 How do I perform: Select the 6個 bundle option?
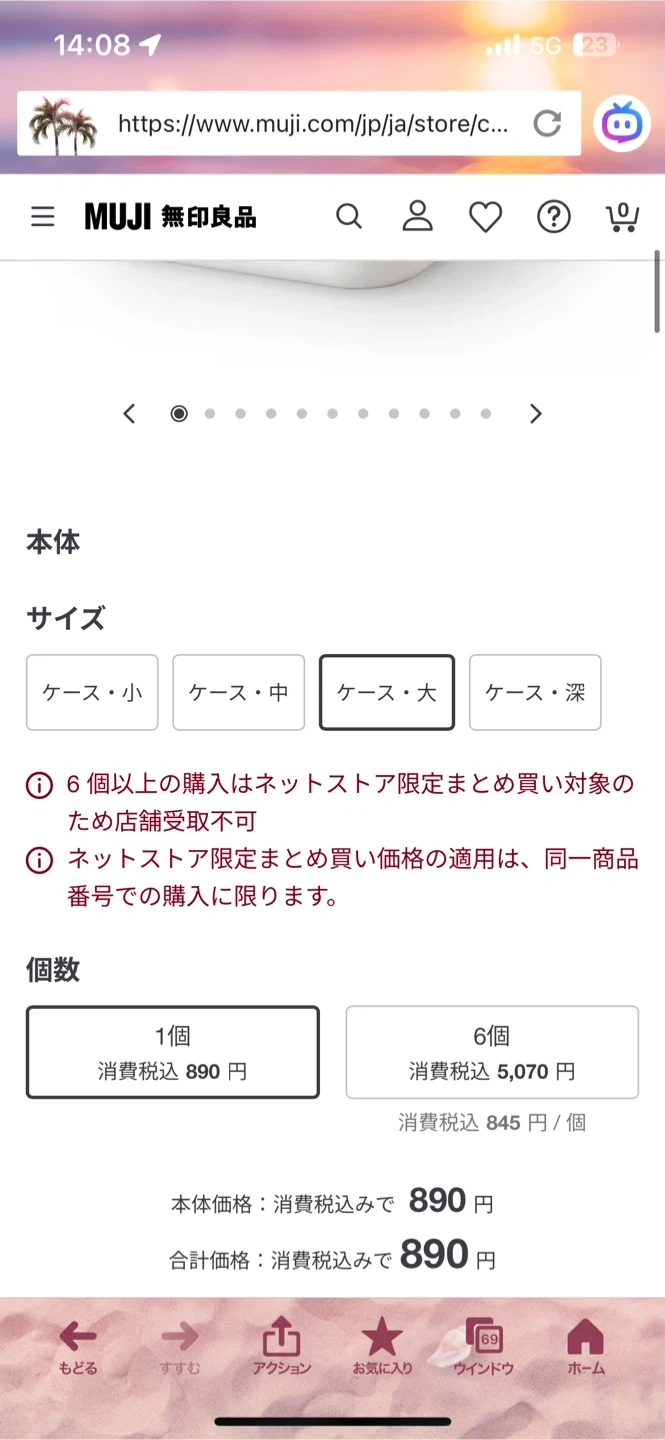coord(492,1052)
